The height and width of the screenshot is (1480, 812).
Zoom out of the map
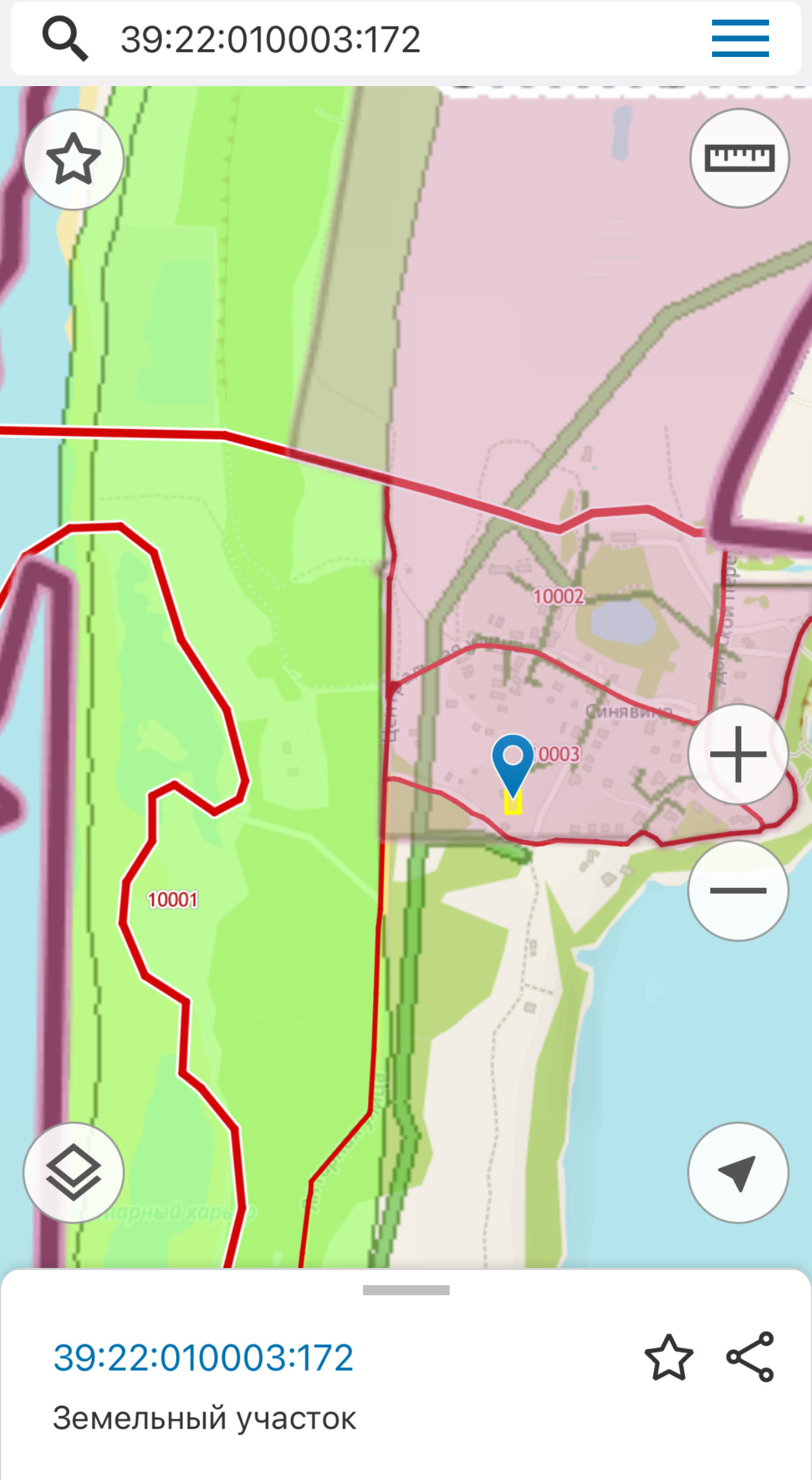(738, 890)
